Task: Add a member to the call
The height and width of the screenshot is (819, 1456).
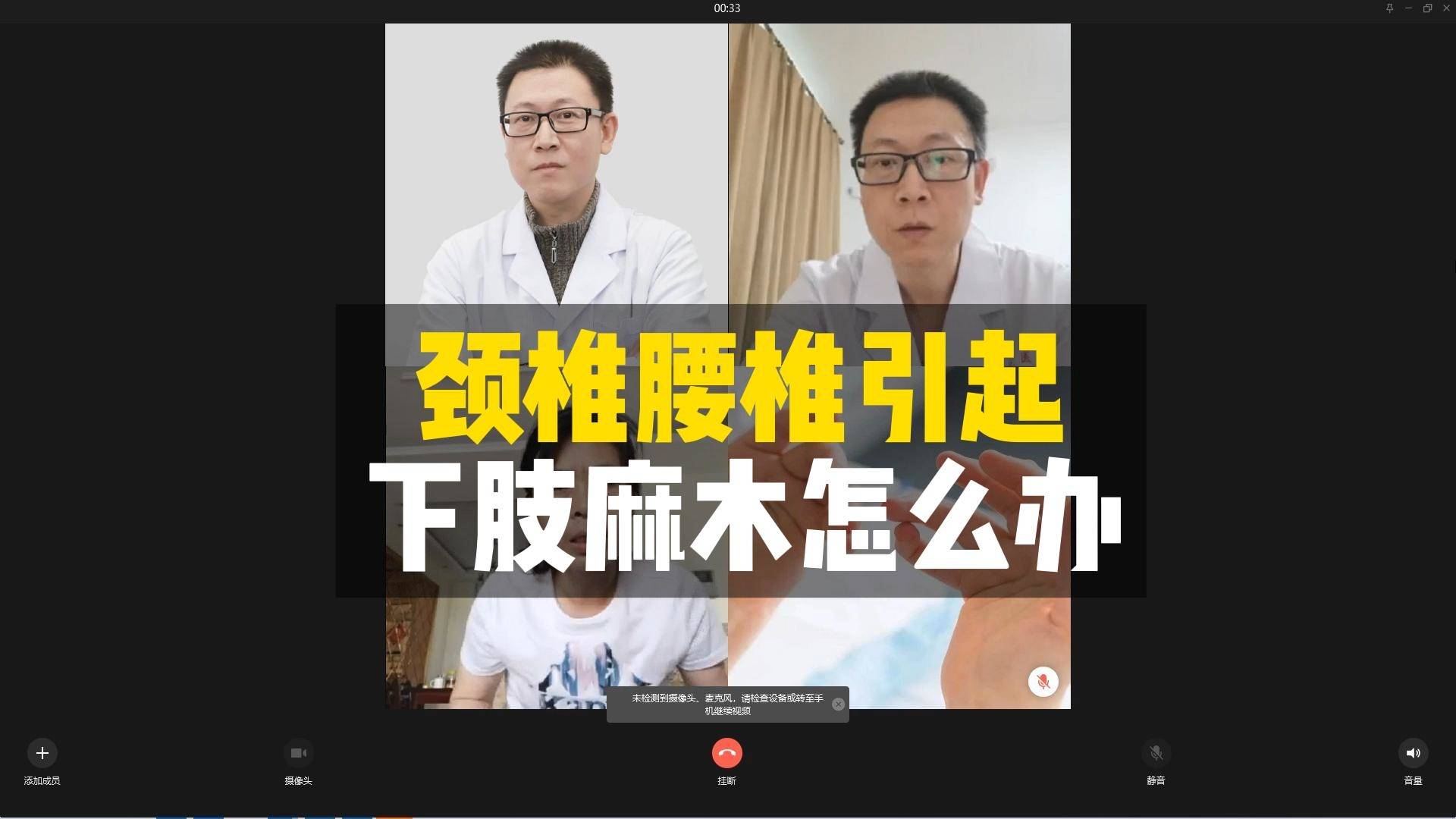Action: [x=42, y=753]
